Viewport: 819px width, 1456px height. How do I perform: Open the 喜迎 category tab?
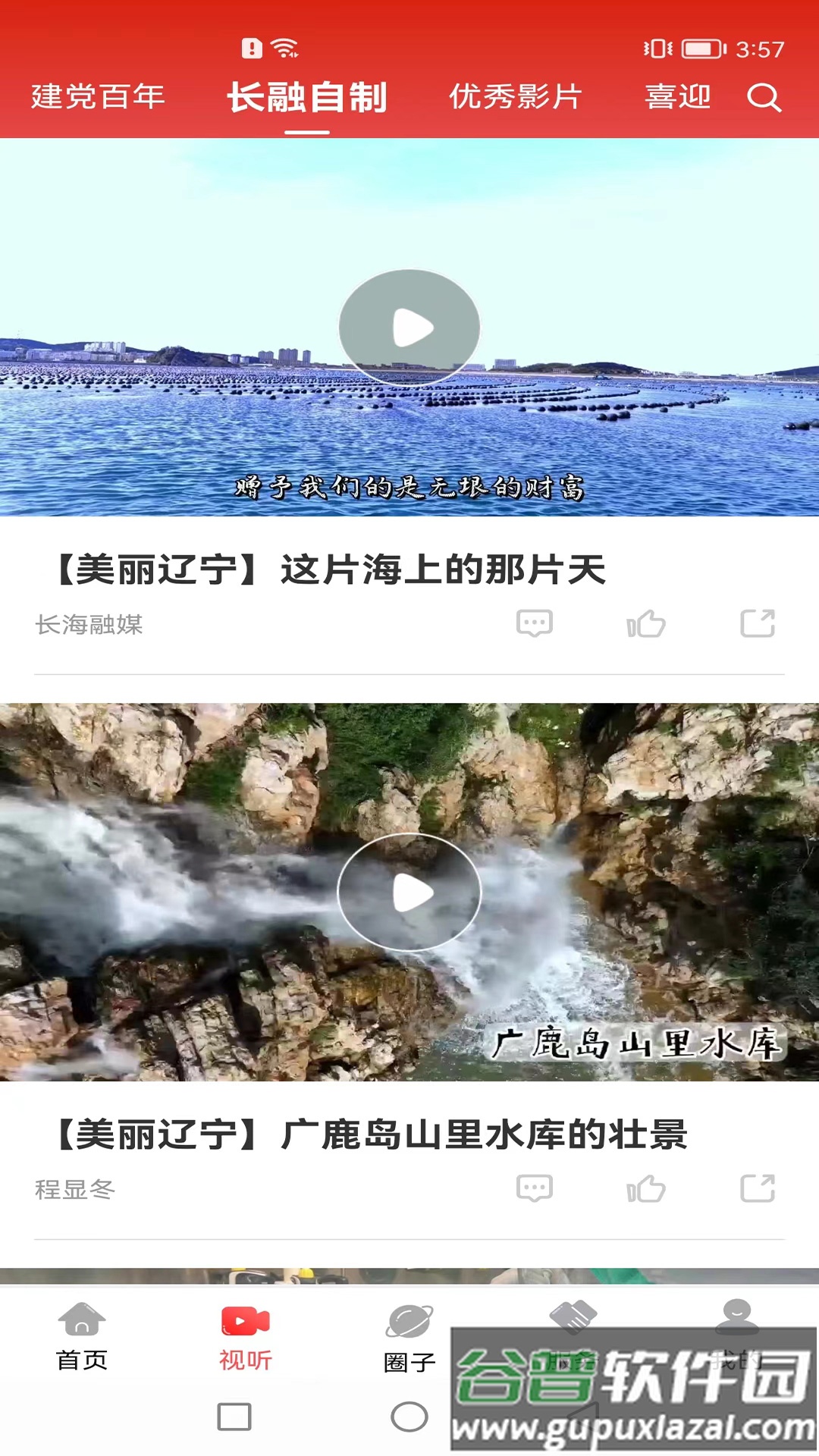coord(679,97)
